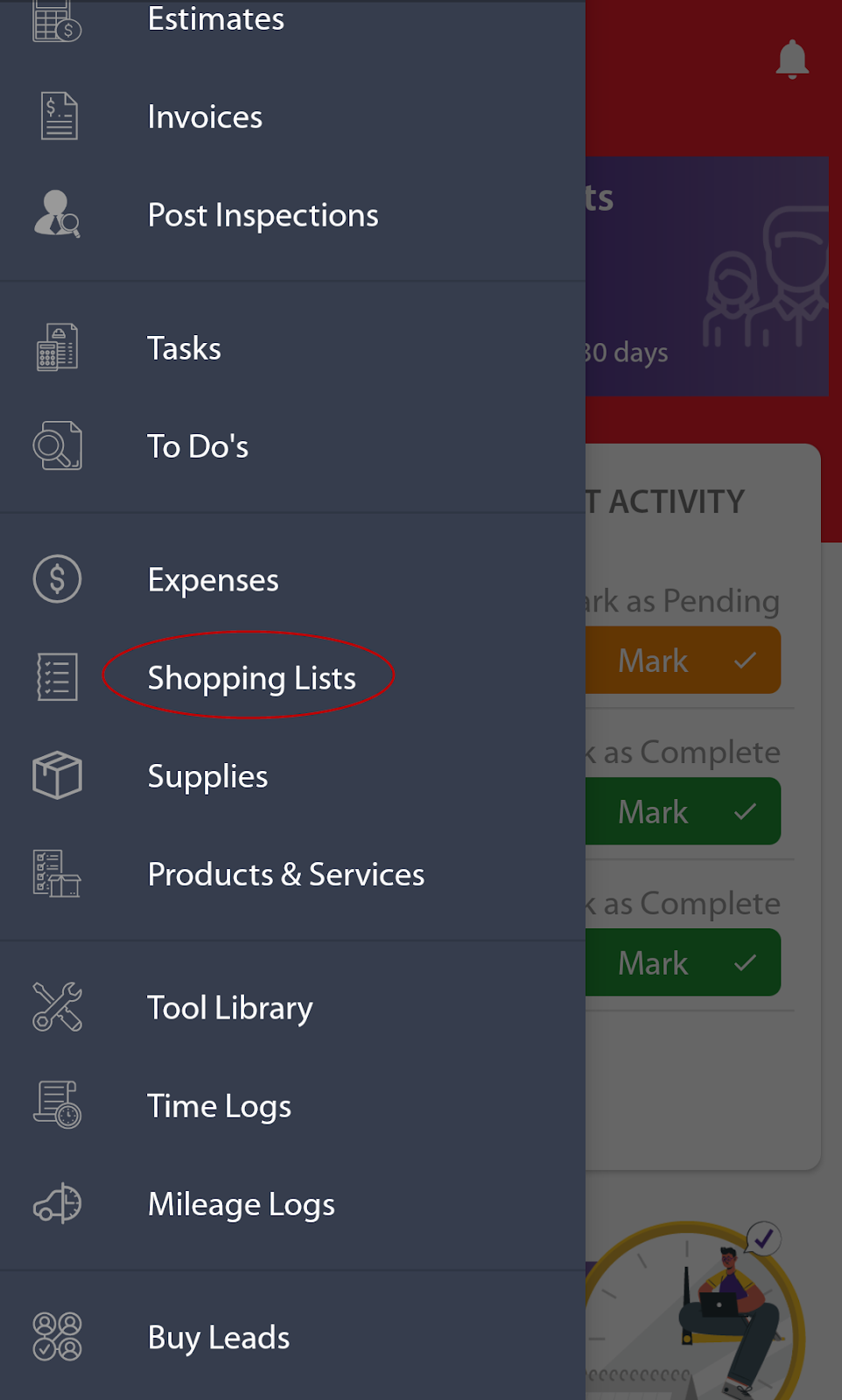Go to Invoices
This screenshot has height=1400, width=842.
(205, 117)
